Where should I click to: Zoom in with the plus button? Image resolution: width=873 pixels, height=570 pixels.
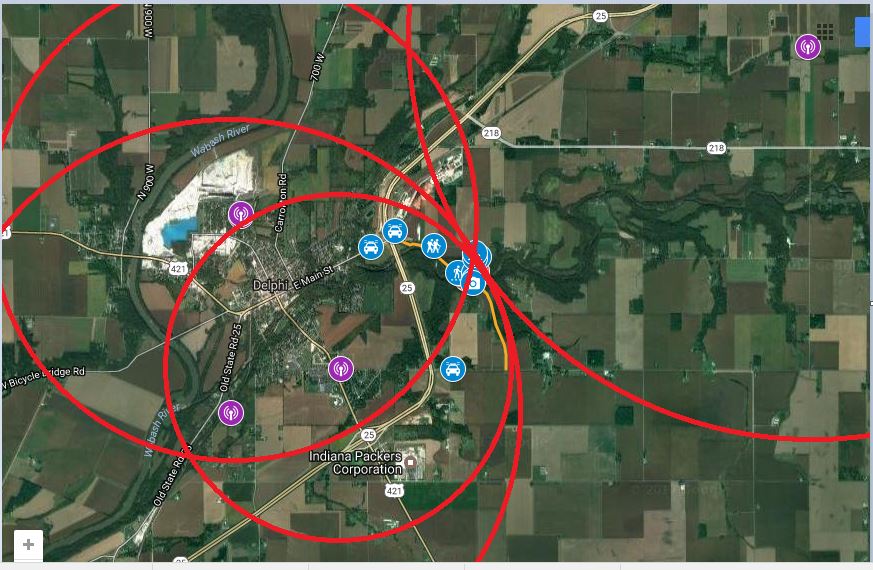(x=28, y=545)
